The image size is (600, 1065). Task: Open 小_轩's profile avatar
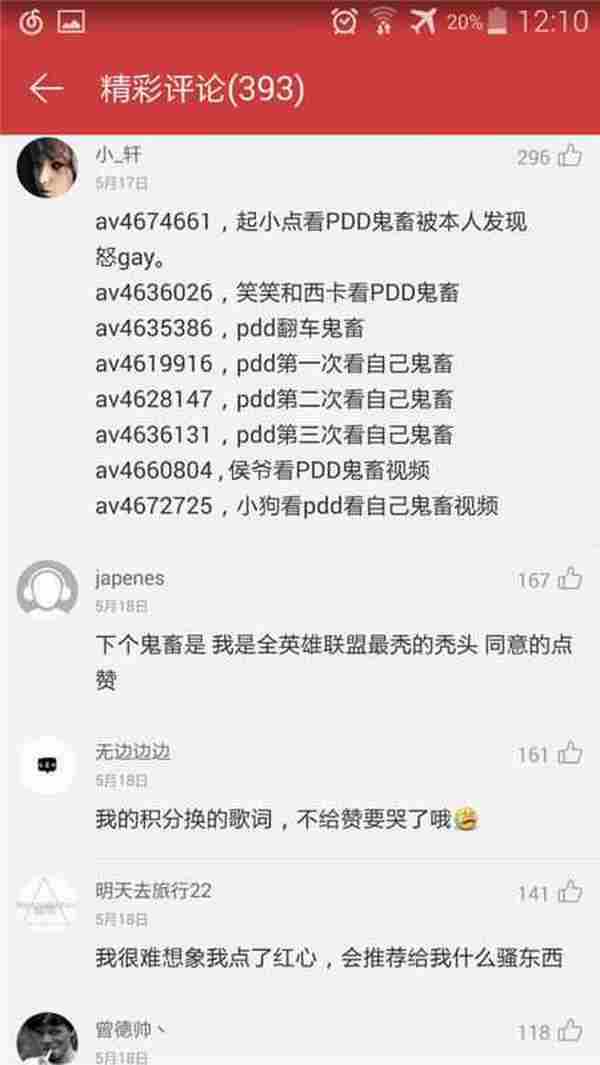[x=47, y=166]
